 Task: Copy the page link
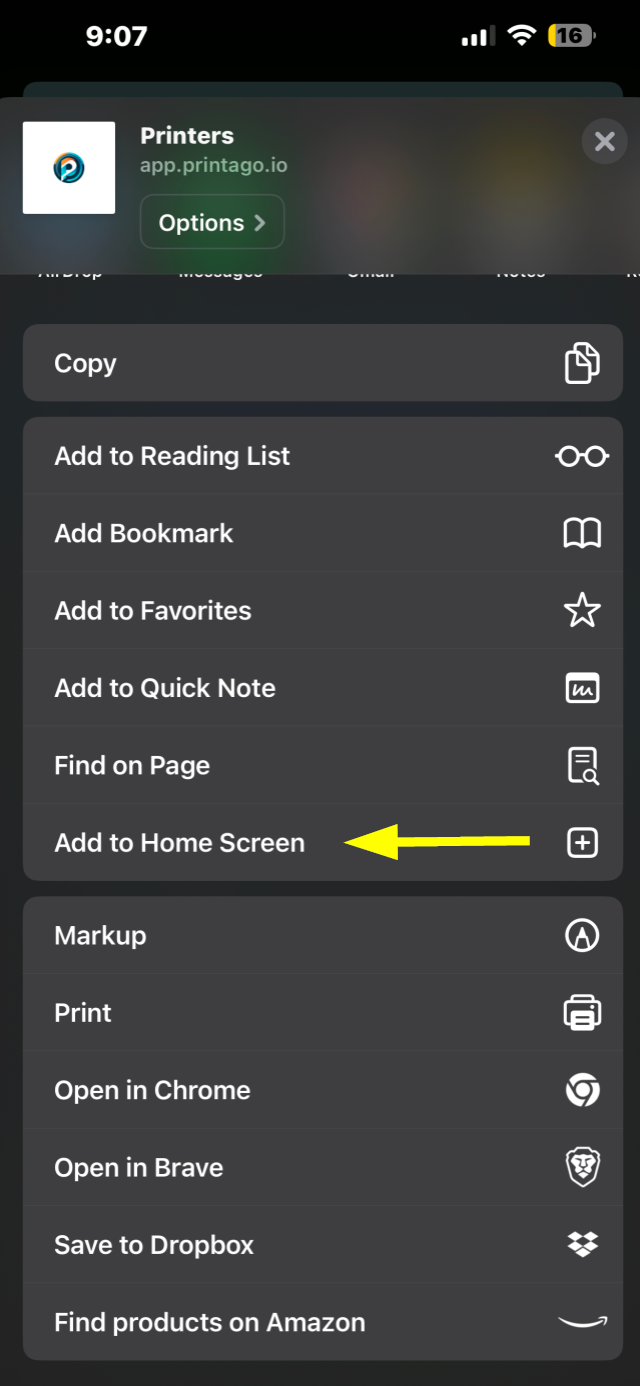322,363
